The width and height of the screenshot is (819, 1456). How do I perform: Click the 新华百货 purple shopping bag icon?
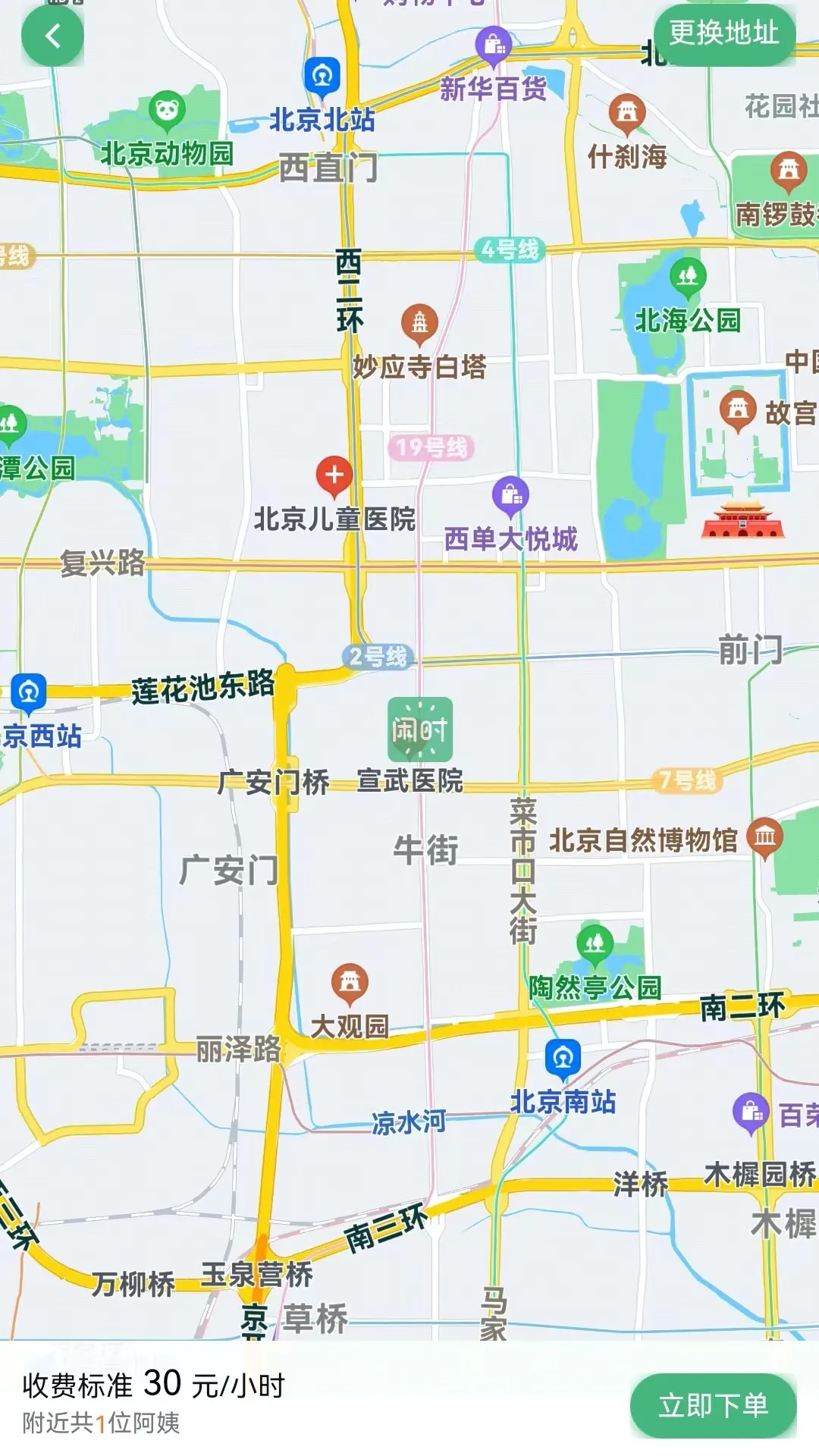pos(493,43)
